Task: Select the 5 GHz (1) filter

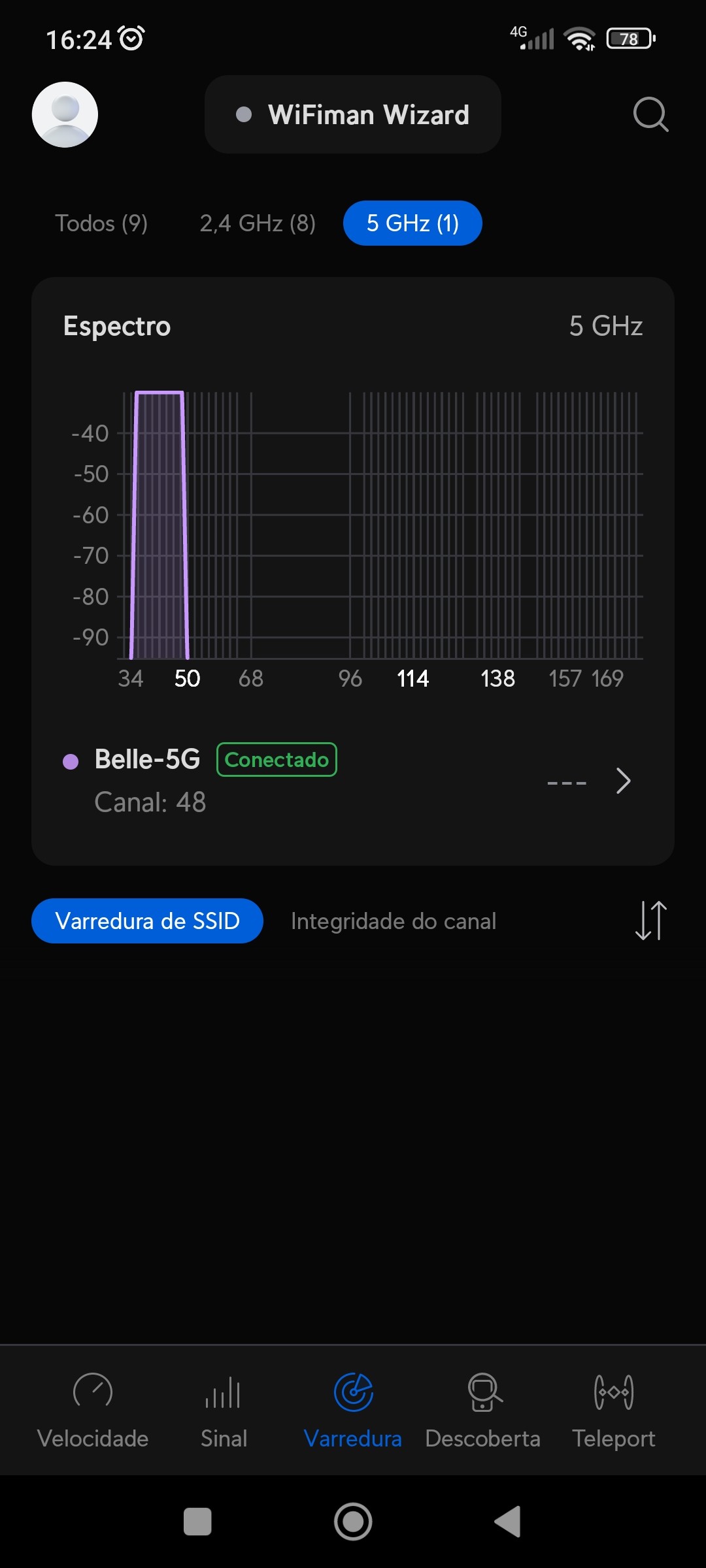Action: (412, 223)
